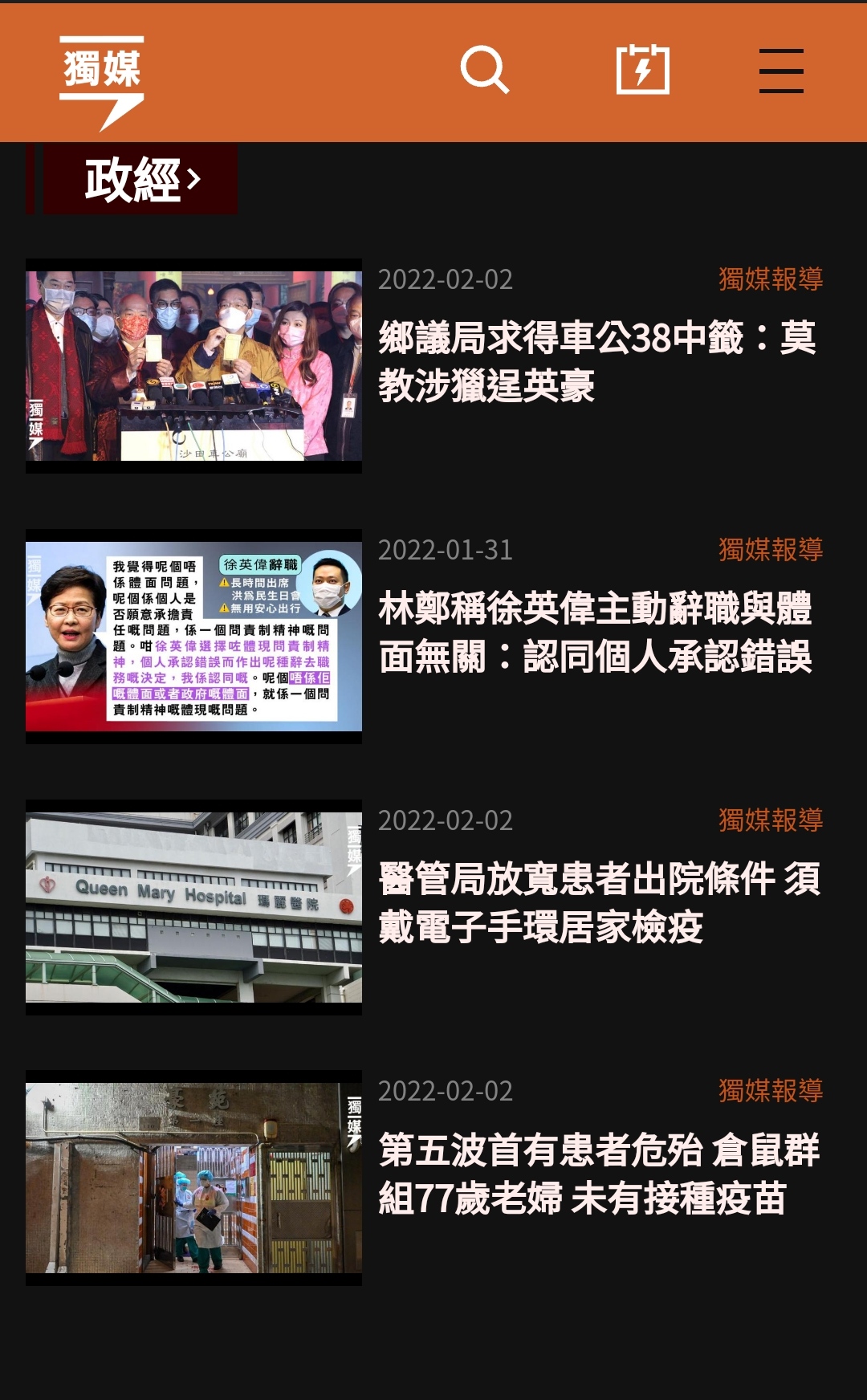The image size is (867, 1400).
Task: Open thumbnail of 車公廟 press conference article
Action: click(193, 366)
